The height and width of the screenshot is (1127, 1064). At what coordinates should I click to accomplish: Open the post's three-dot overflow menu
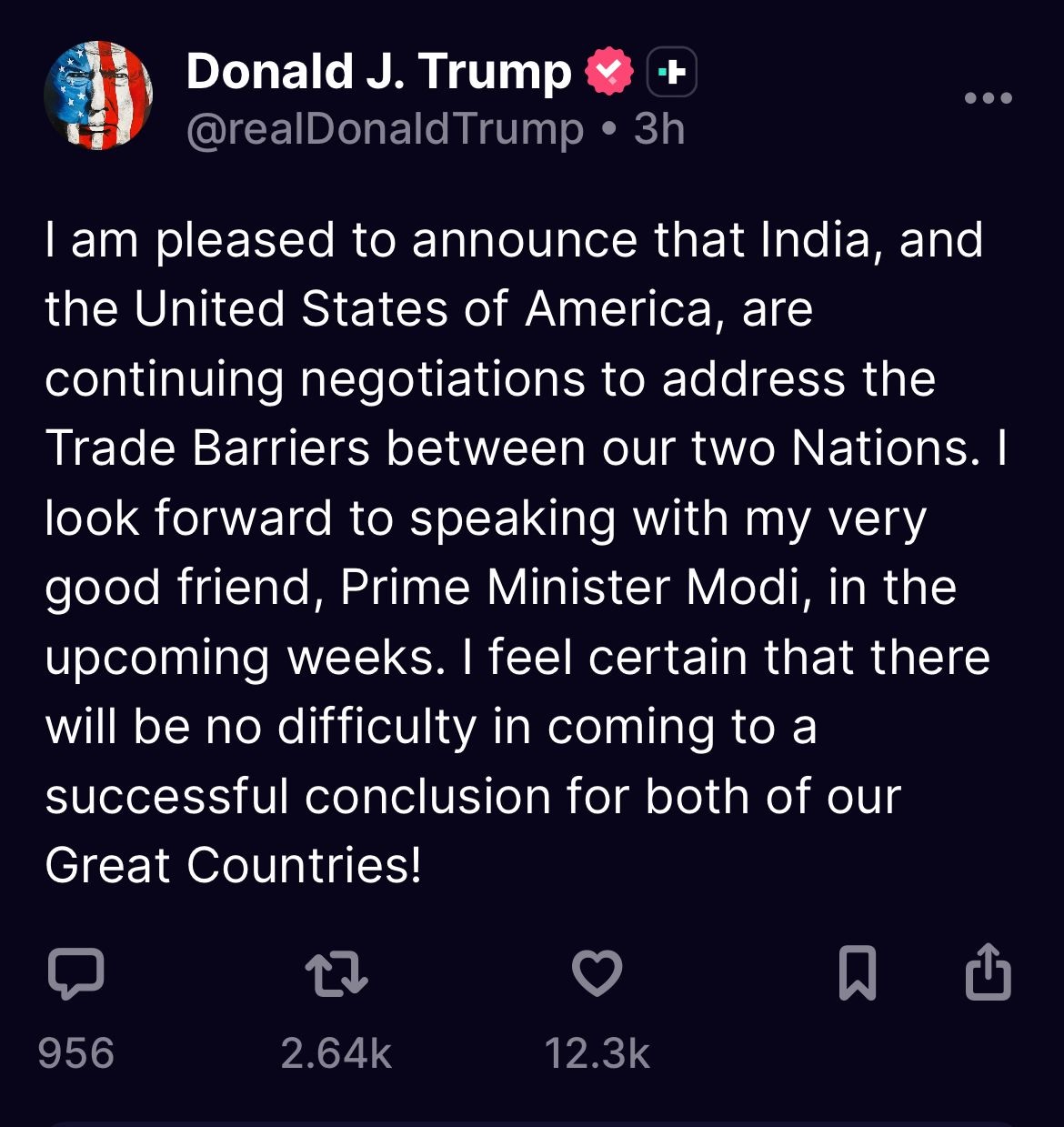coord(989,98)
